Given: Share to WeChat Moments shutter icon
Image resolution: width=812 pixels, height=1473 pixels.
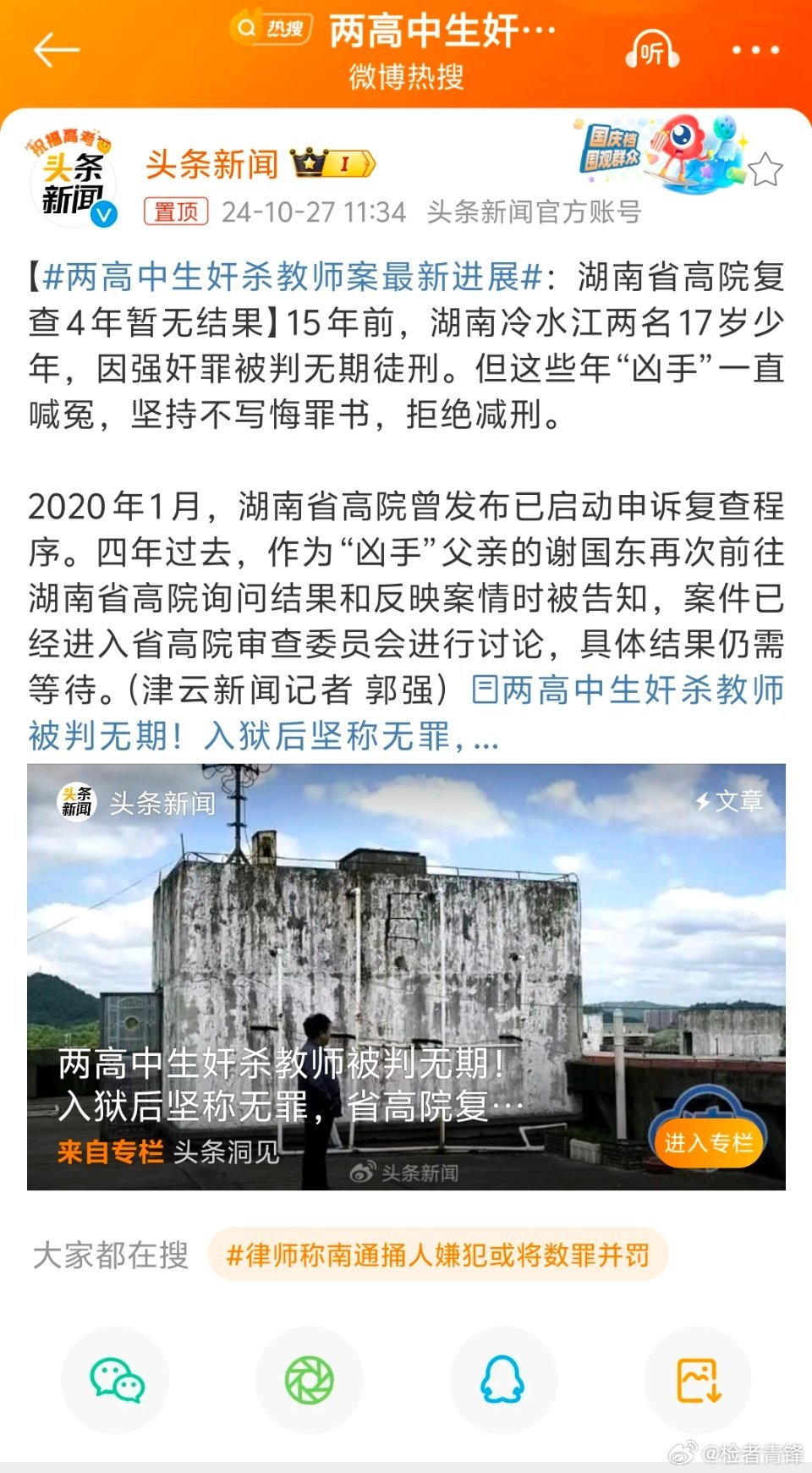Looking at the screenshot, I should pos(310,1380).
